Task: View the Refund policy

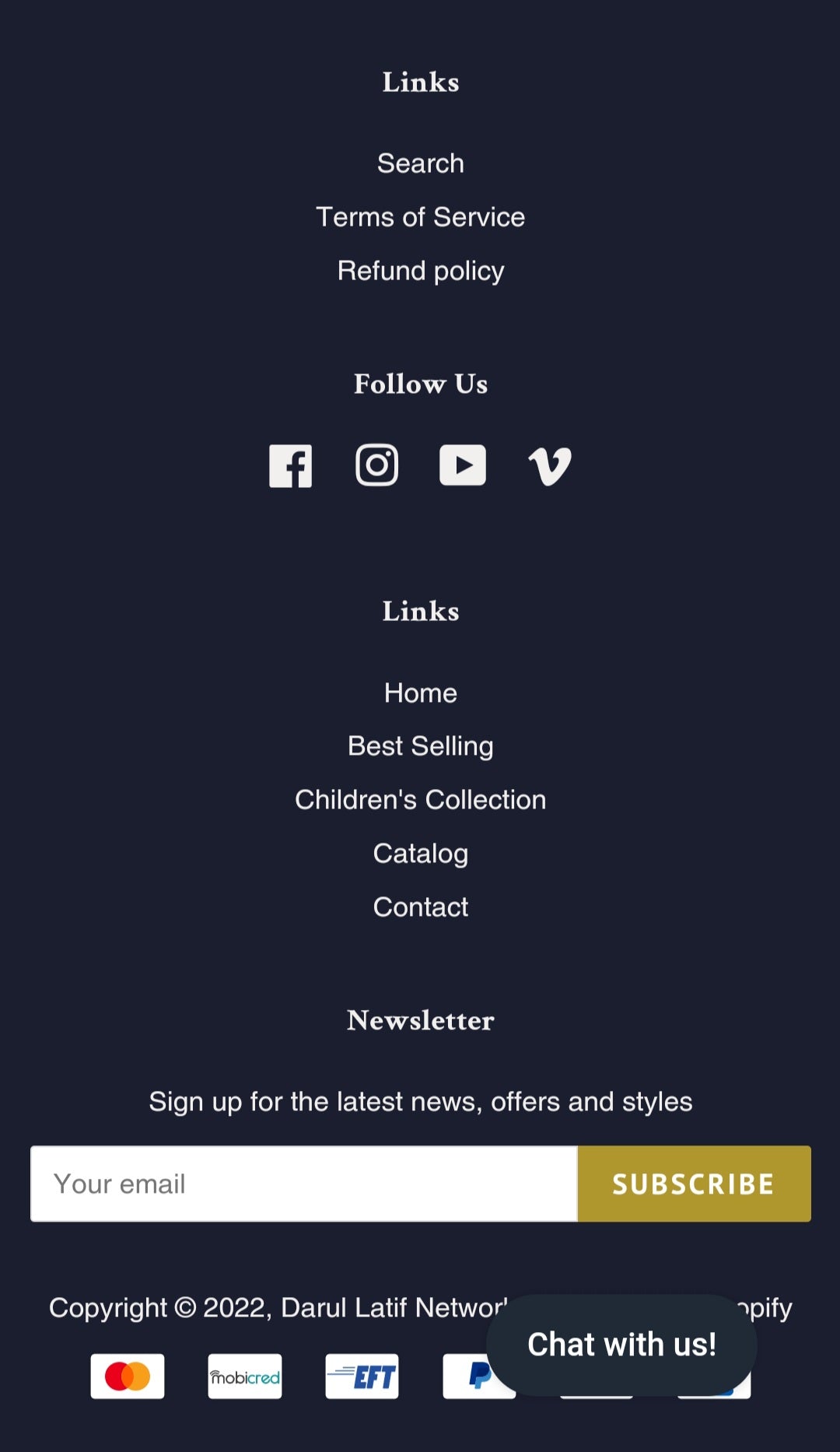Action: [x=420, y=271]
